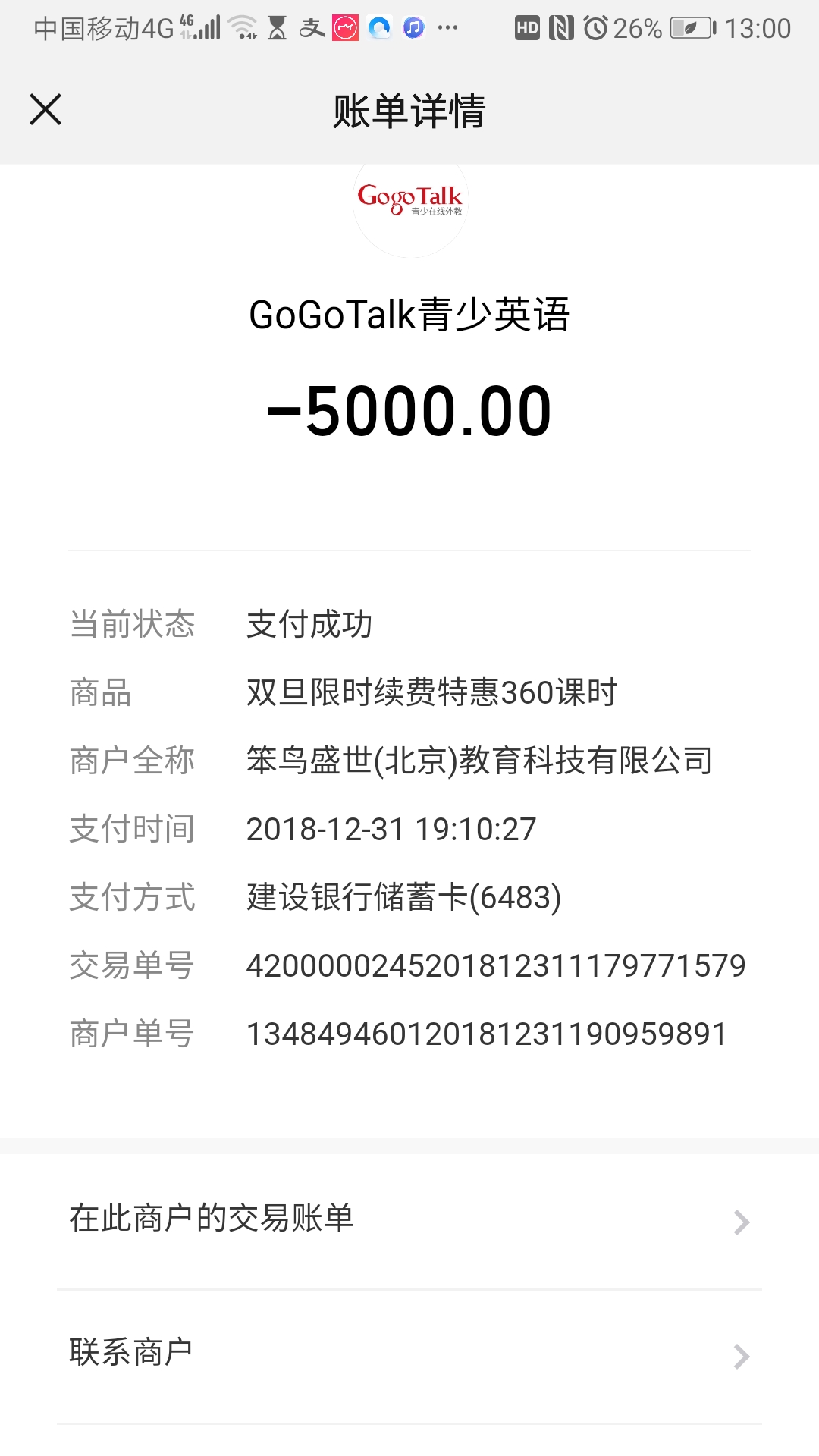Image resolution: width=819 pixels, height=1456 pixels.
Task: Open 联系商户 to contact merchant
Action: (409, 1354)
